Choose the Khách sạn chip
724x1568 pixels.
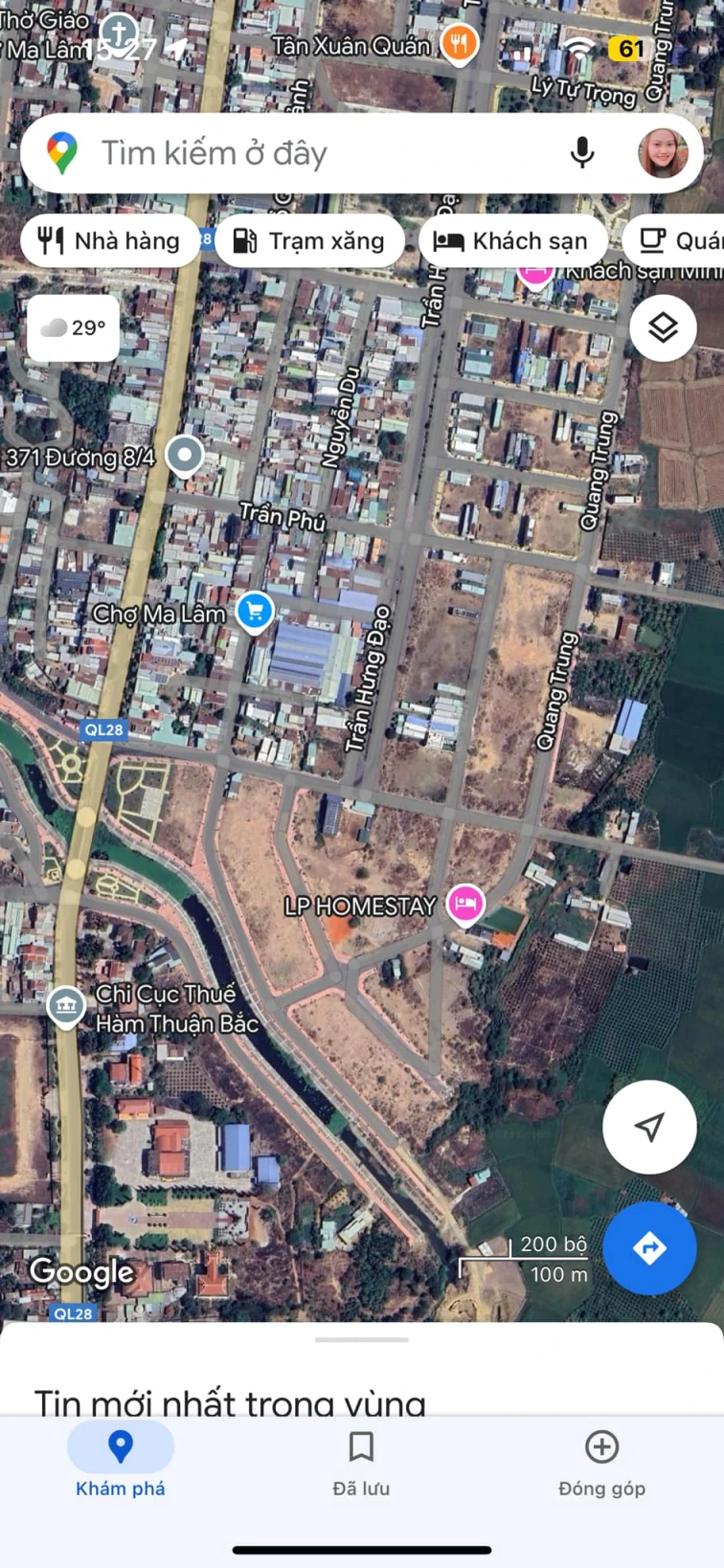511,241
